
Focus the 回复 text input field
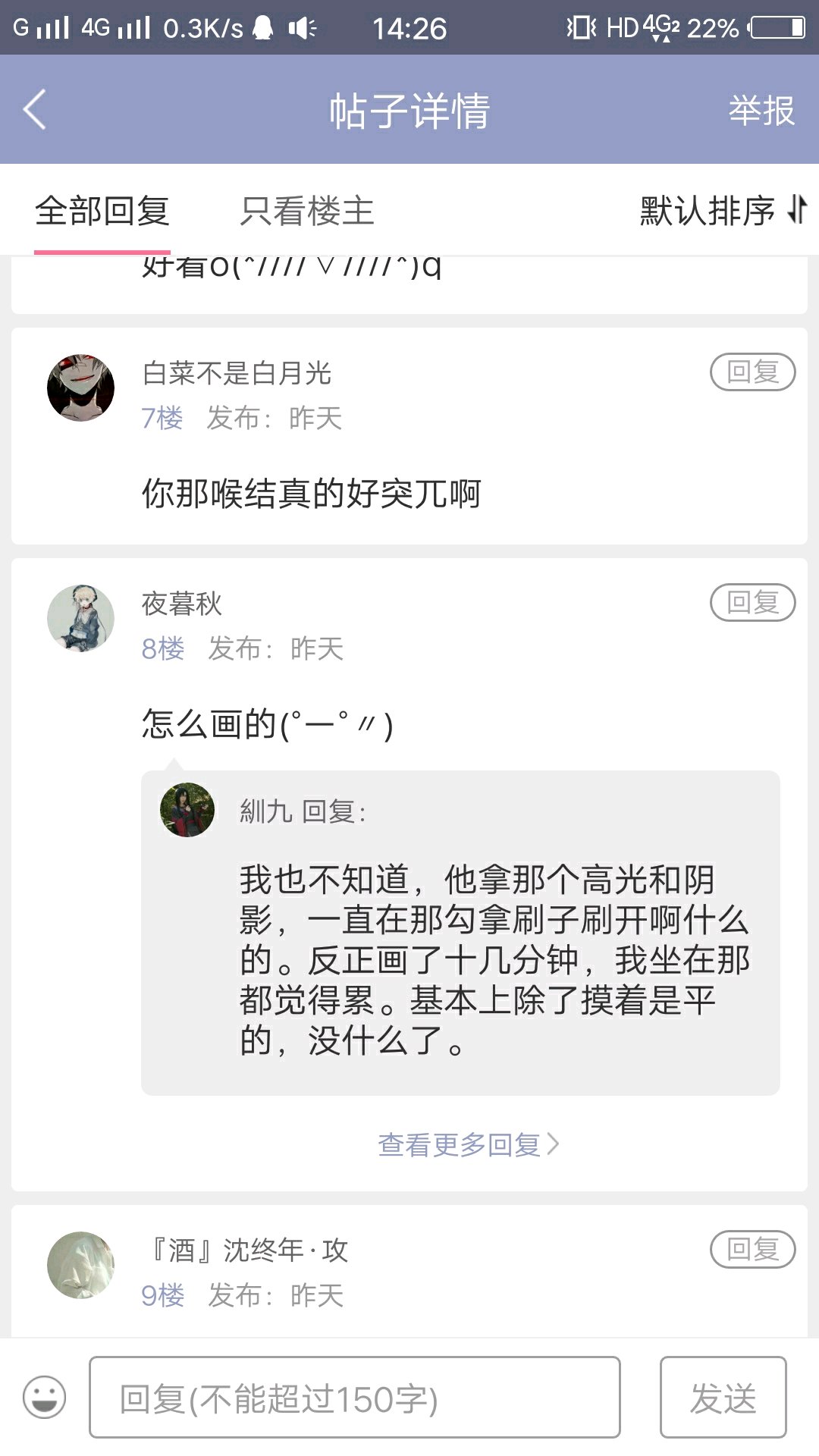click(x=354, y=1398)
